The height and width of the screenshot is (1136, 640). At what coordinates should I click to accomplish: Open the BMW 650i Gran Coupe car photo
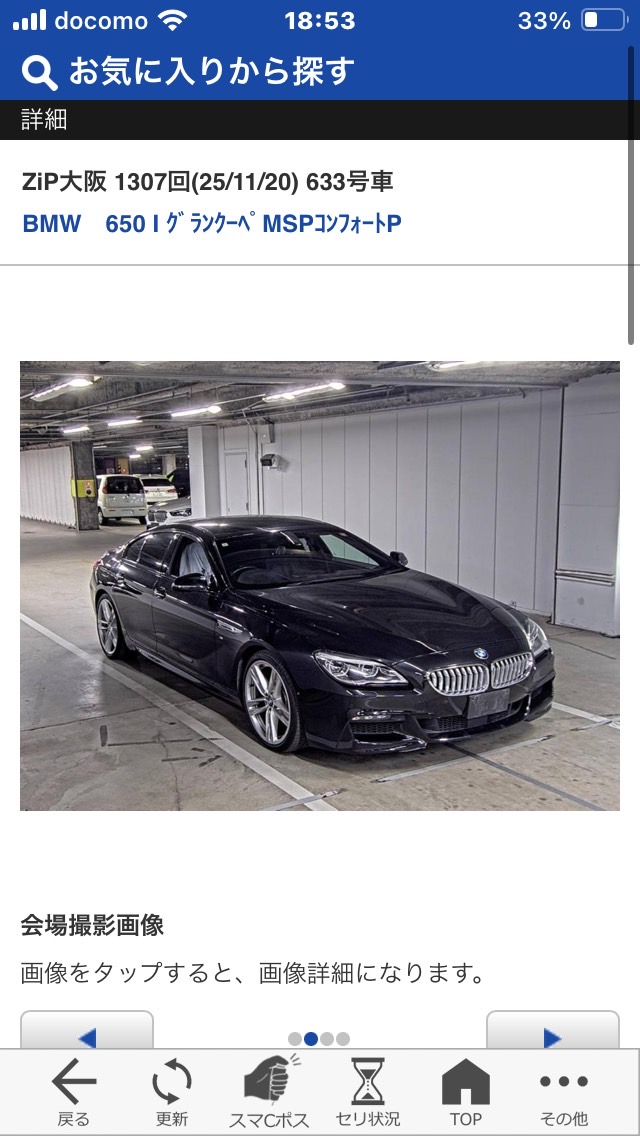[320, 585]
